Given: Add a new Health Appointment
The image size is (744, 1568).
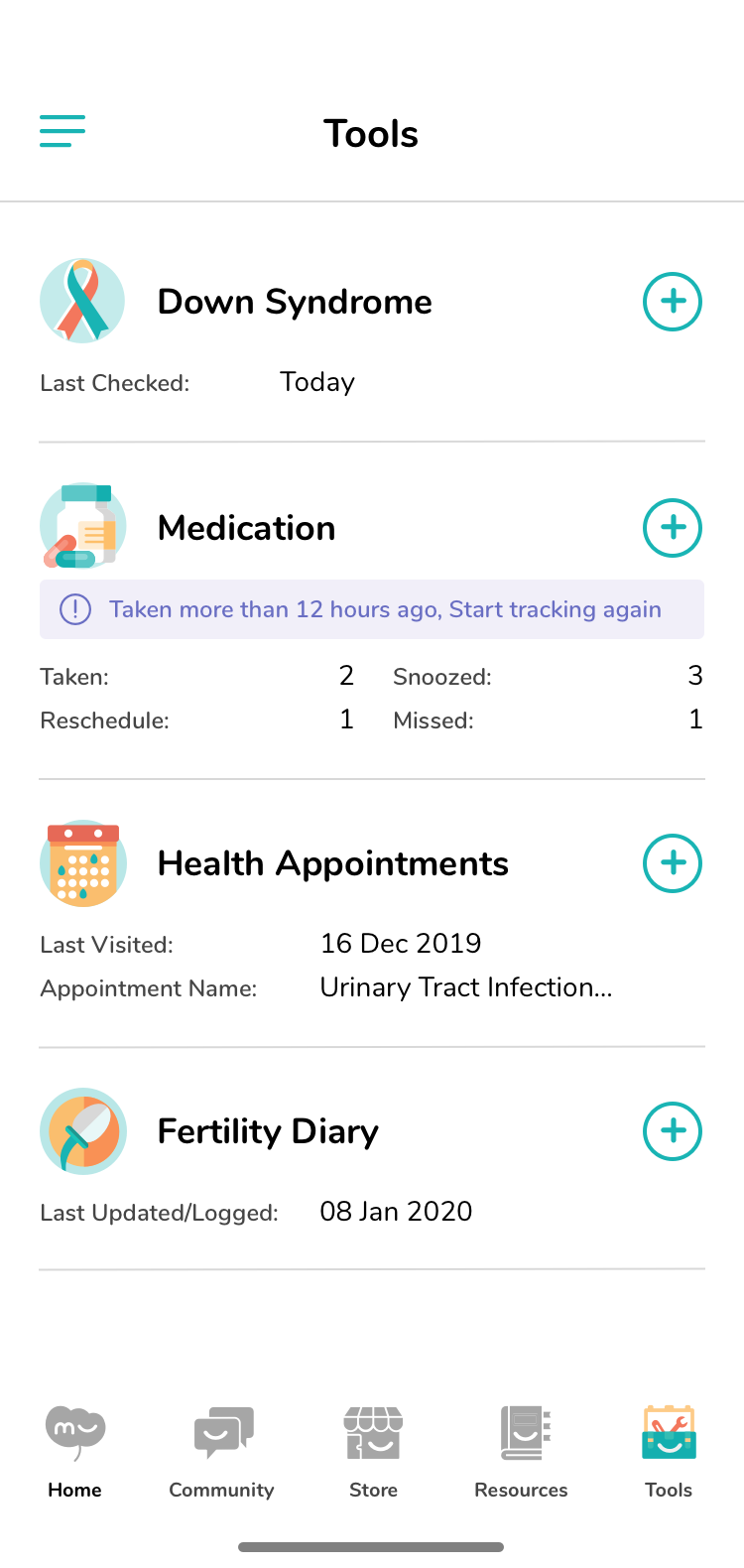Looking at the screenshot, I should click(x=673, y=862).
